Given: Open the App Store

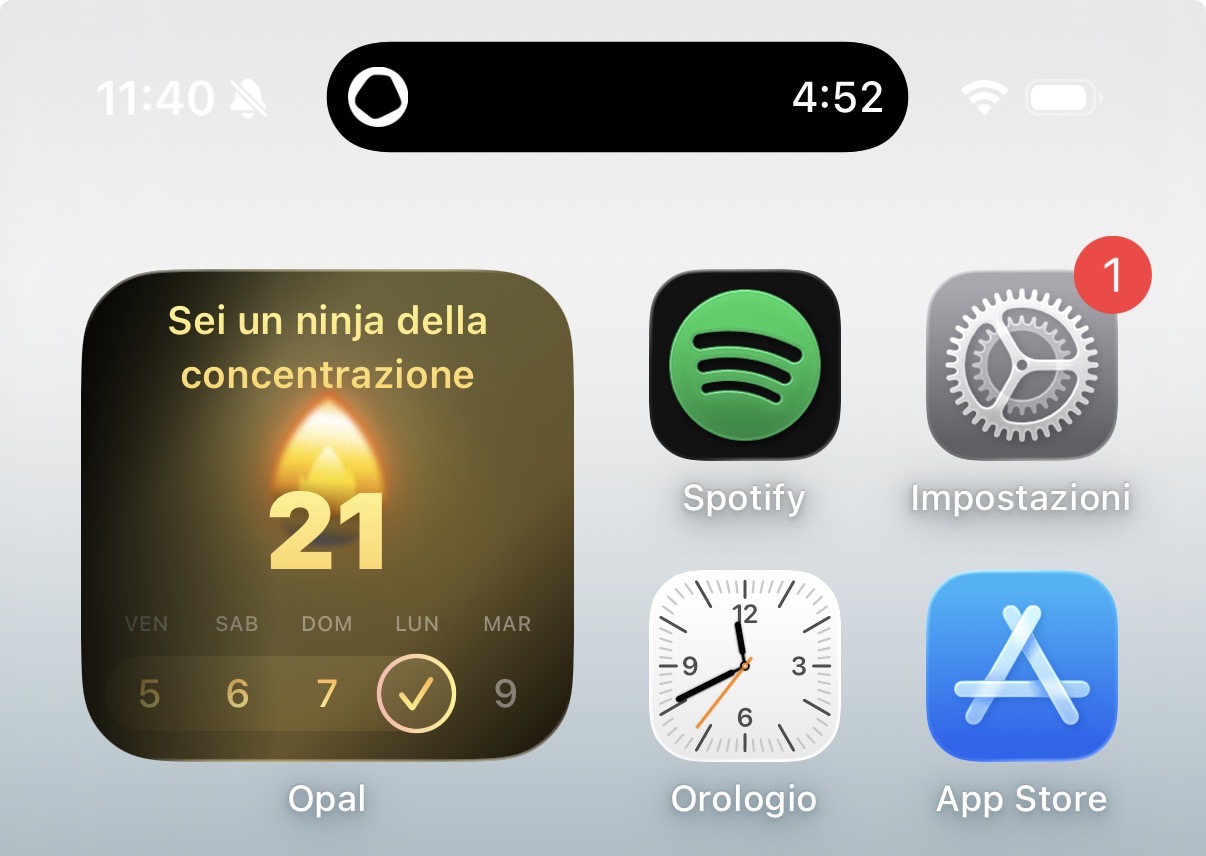Looking at the screenshot, I should [x=1021, y=665].
